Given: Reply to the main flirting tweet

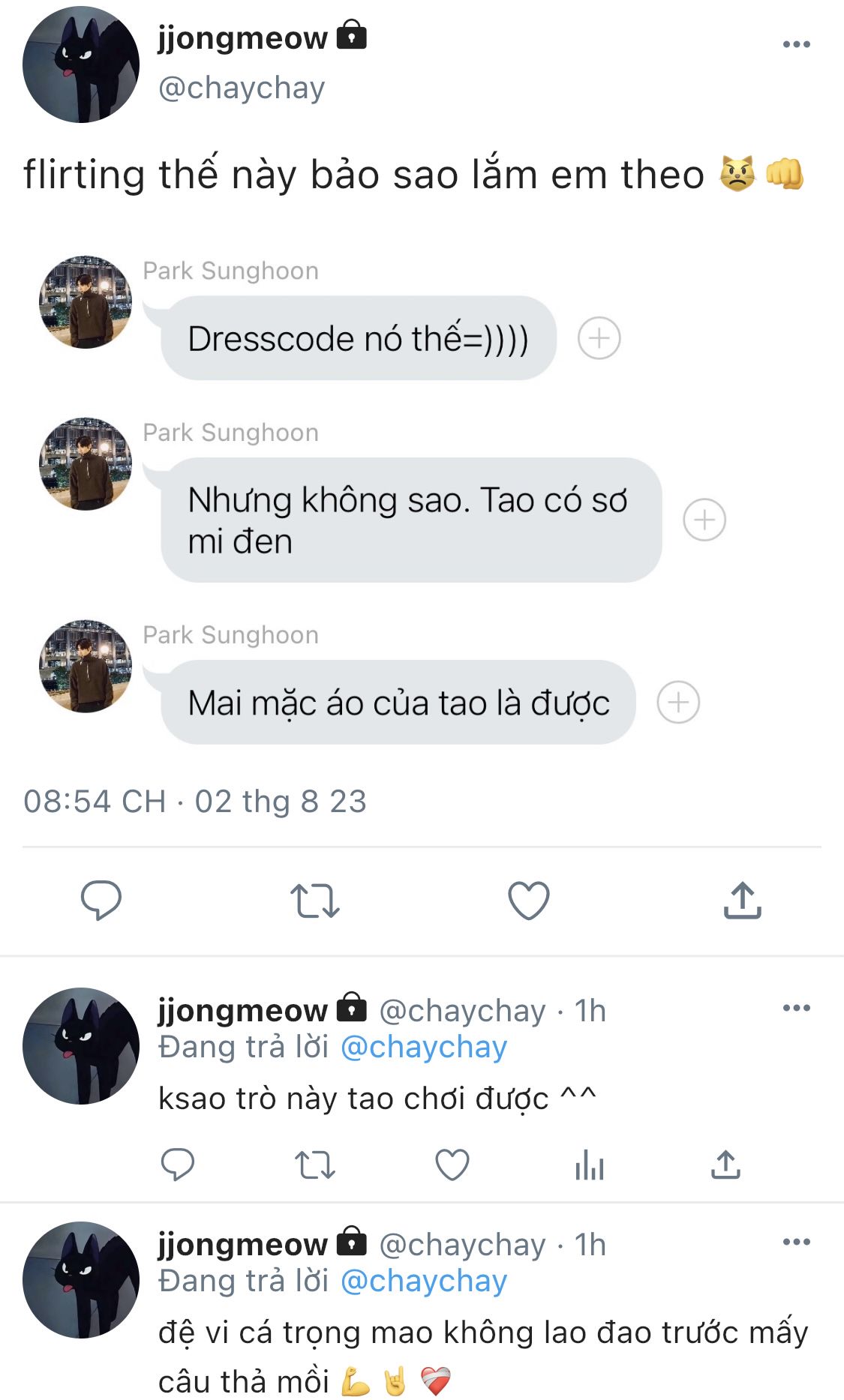Looking at the screenshot, I should pyautogui.click(x=101, y=900).
